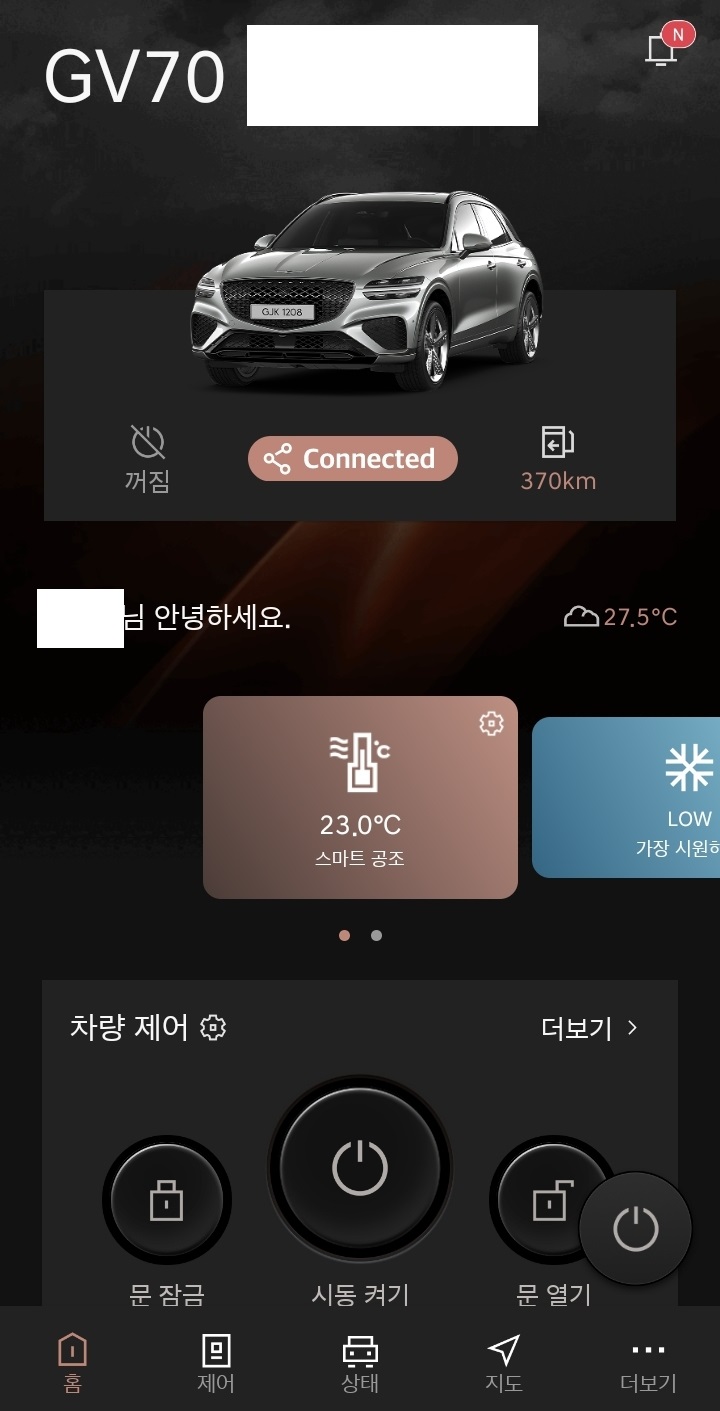Open the 지도 navigation menu item
This screenshot has width=720, height=1411.
click(505, 1362)
